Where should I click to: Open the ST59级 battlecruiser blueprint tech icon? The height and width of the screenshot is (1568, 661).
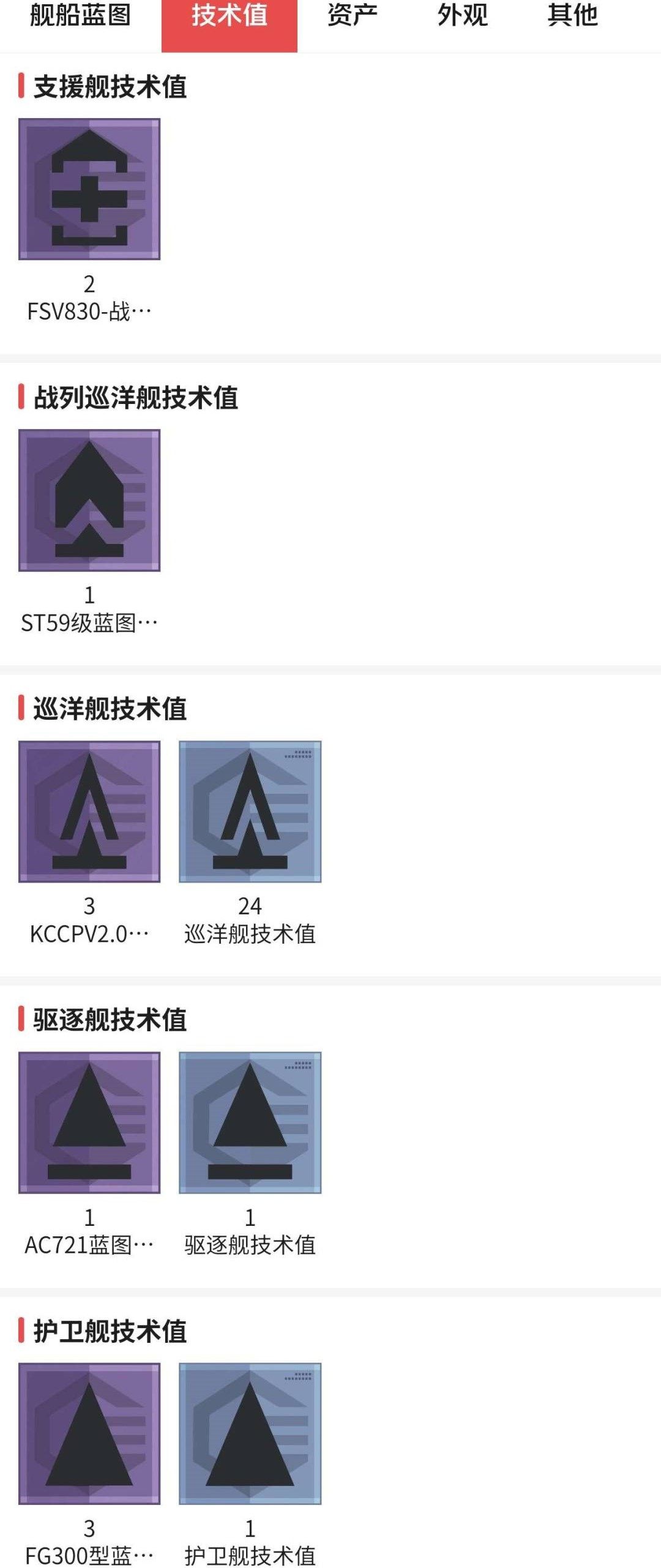(89, 502)
